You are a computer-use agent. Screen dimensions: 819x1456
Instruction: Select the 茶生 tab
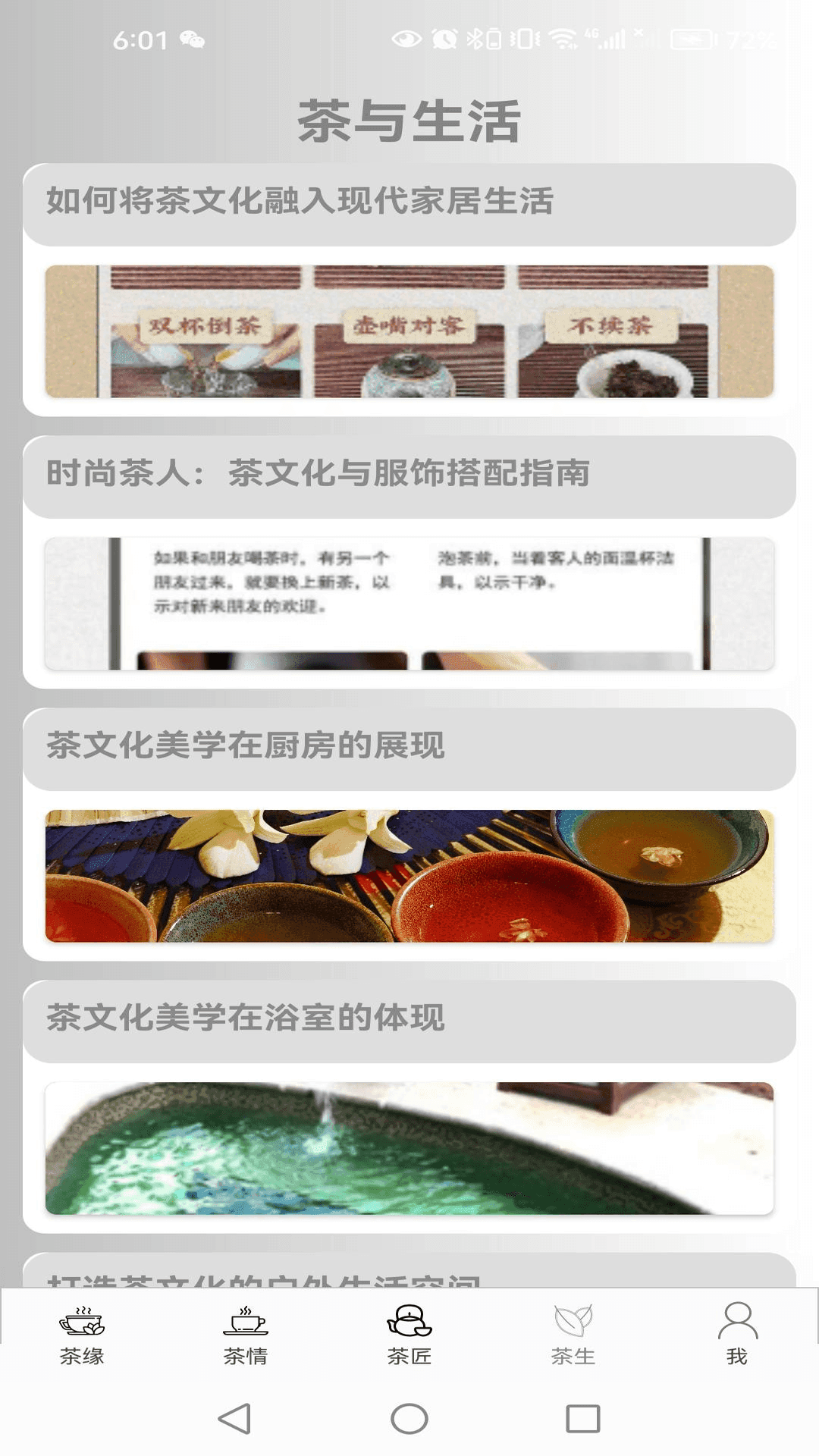(x=573, y=1335)
